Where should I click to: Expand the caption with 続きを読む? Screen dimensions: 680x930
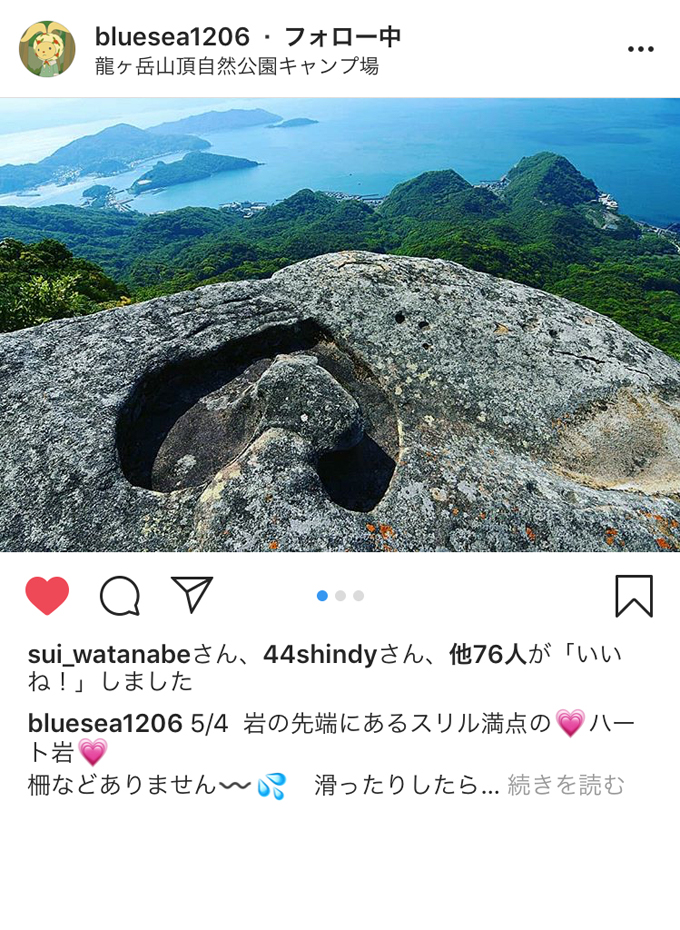[x=566, y=785]
